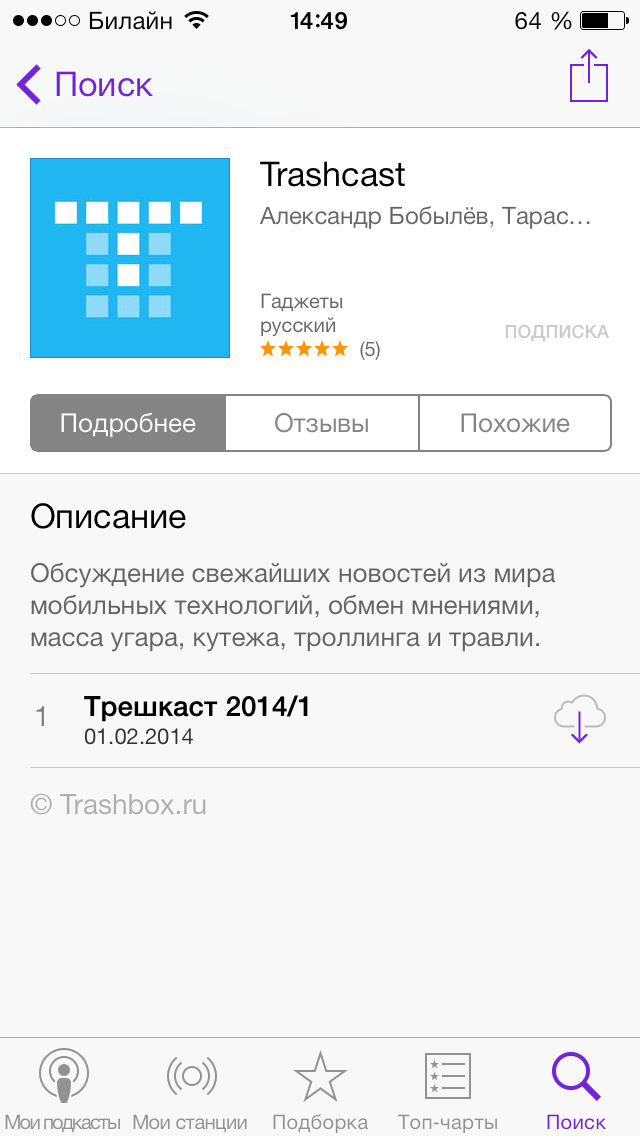Image resolution: width=640 pixels, height=1136 pixels.
Task: Go to Топ-чарты tab
Action: pyautogui.click(x=447, y=1090)
